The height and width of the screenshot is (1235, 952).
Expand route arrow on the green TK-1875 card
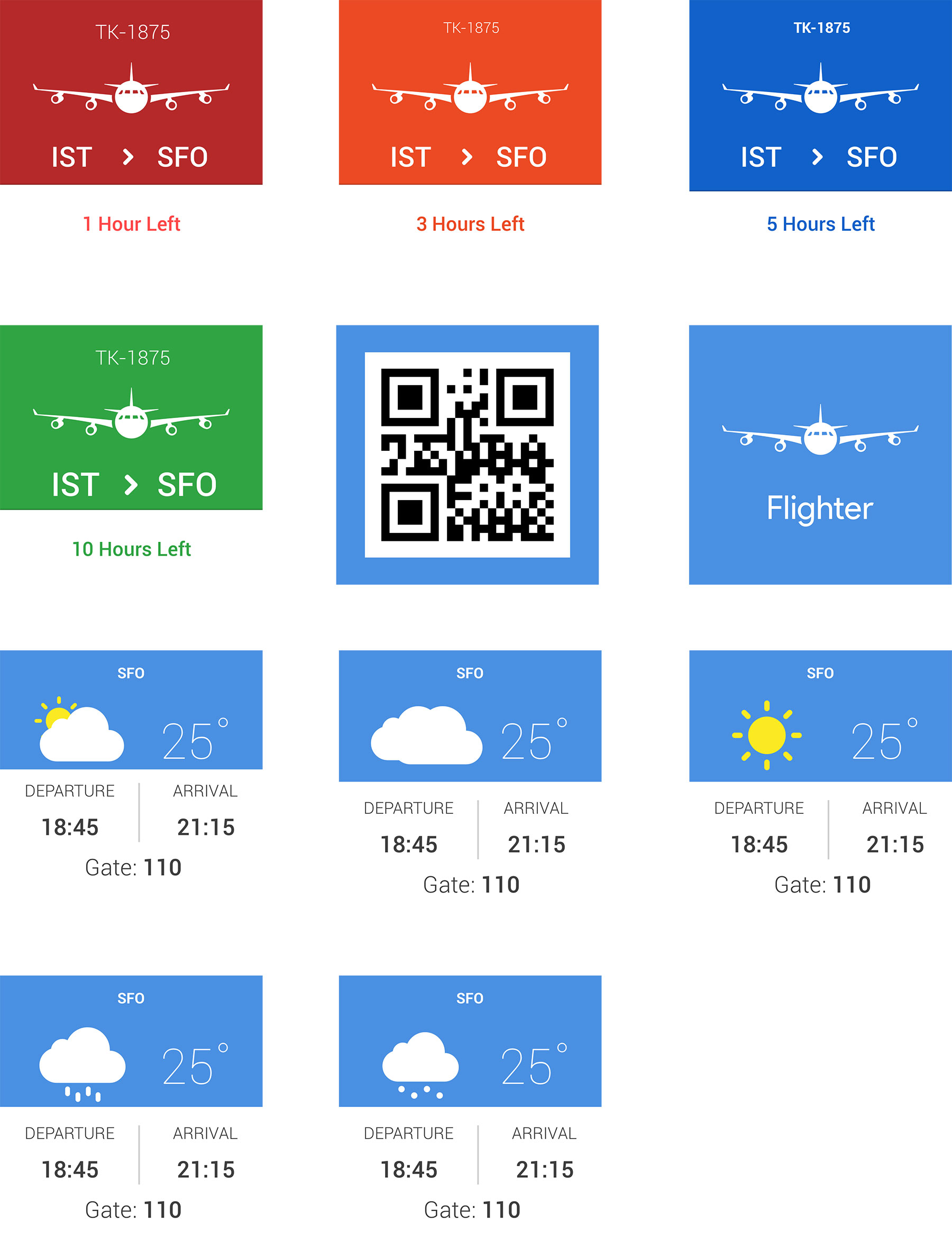pyautogui.click(x=132, y=484)
